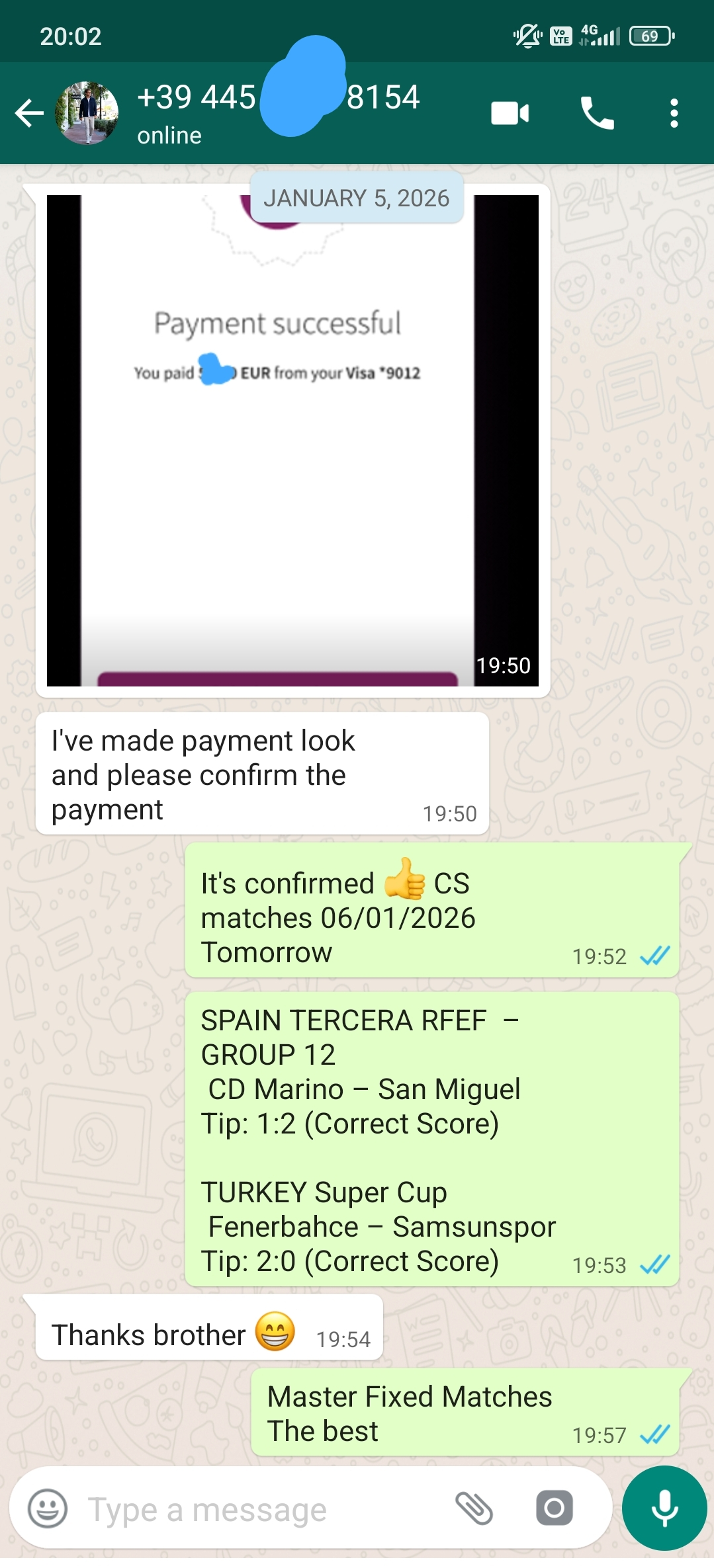Tap the Type a message field
The image size is (714, 1568).
[265, 1510]
